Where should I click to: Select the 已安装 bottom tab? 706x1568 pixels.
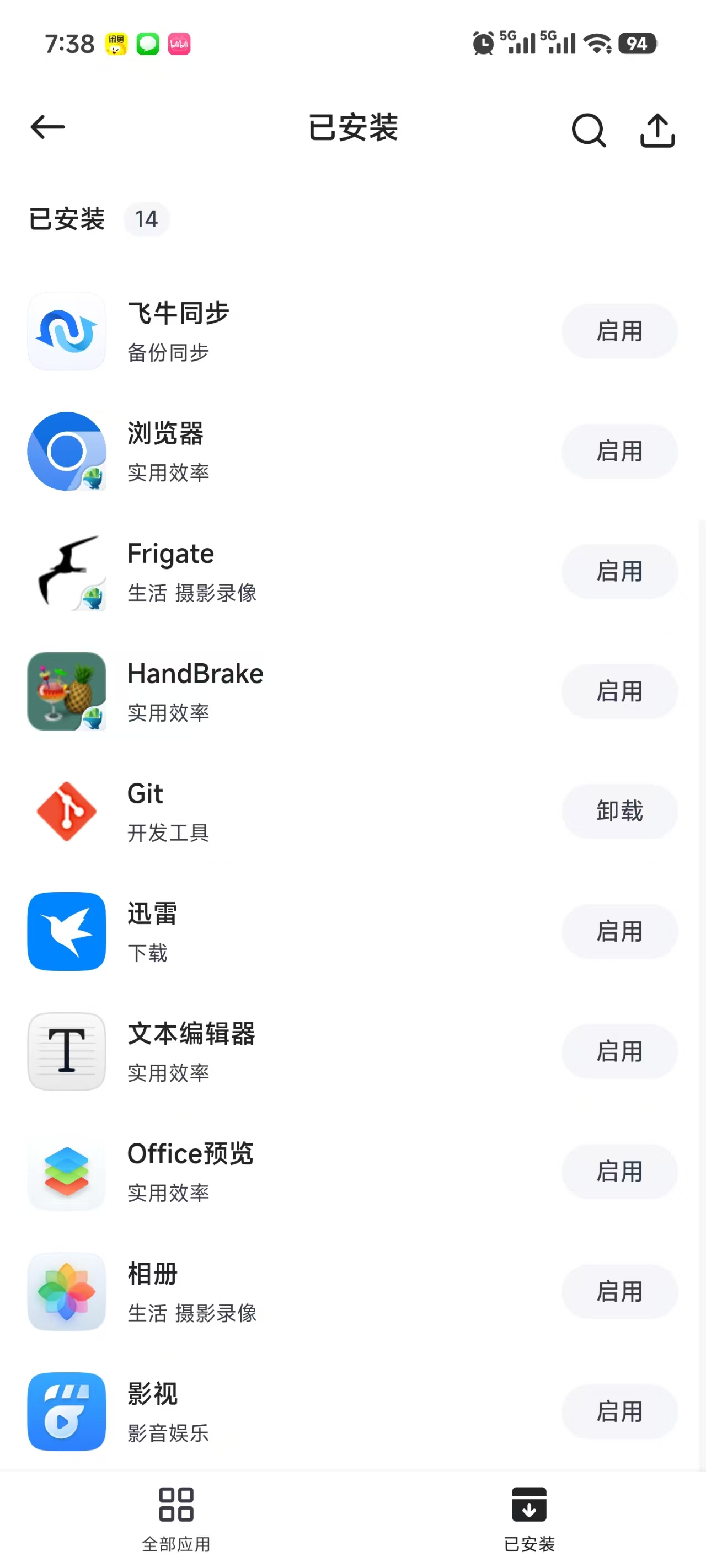click(529, 1518)
